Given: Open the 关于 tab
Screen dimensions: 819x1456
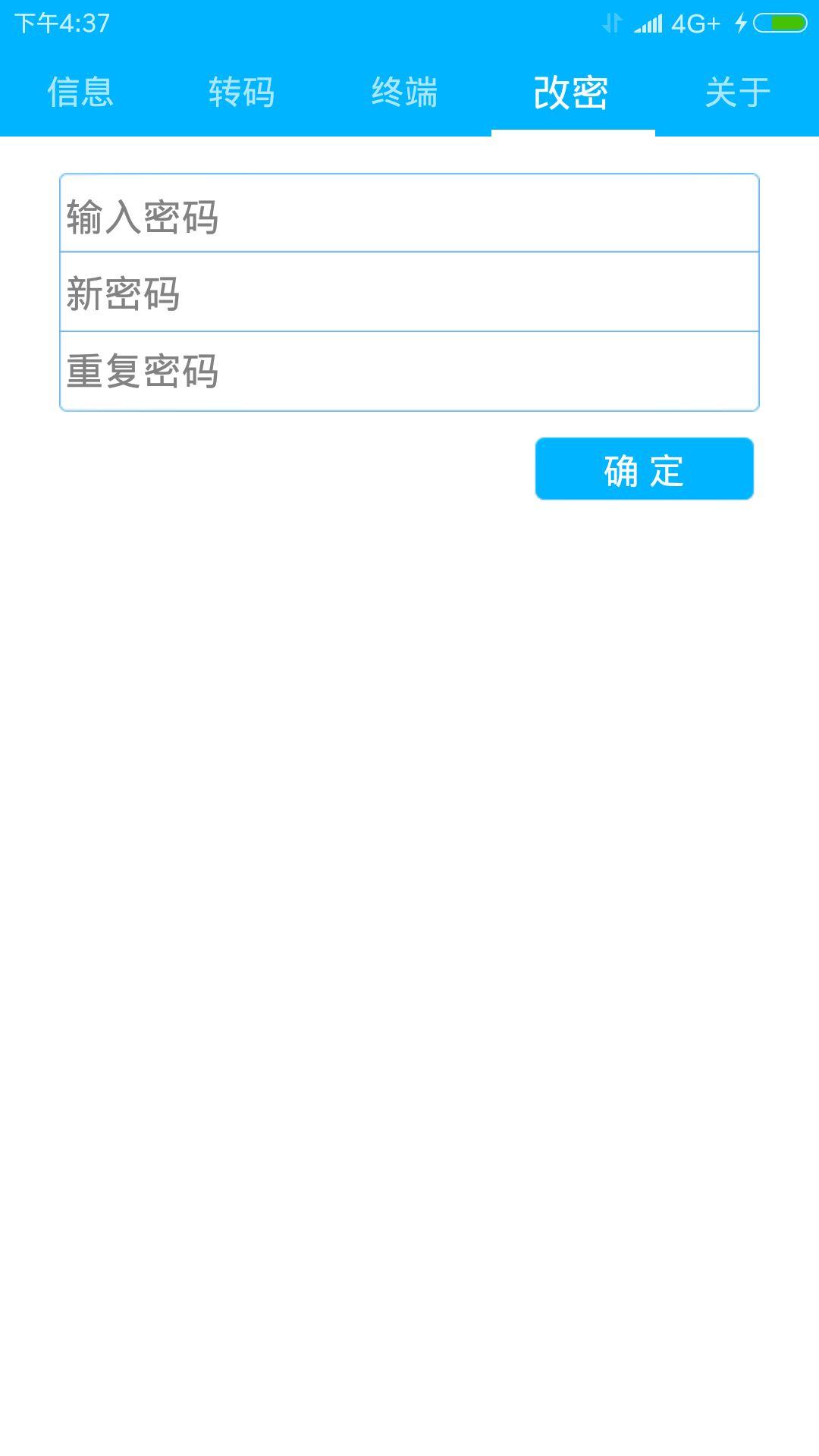Looking at the screenshot, I should pos(737,93).
